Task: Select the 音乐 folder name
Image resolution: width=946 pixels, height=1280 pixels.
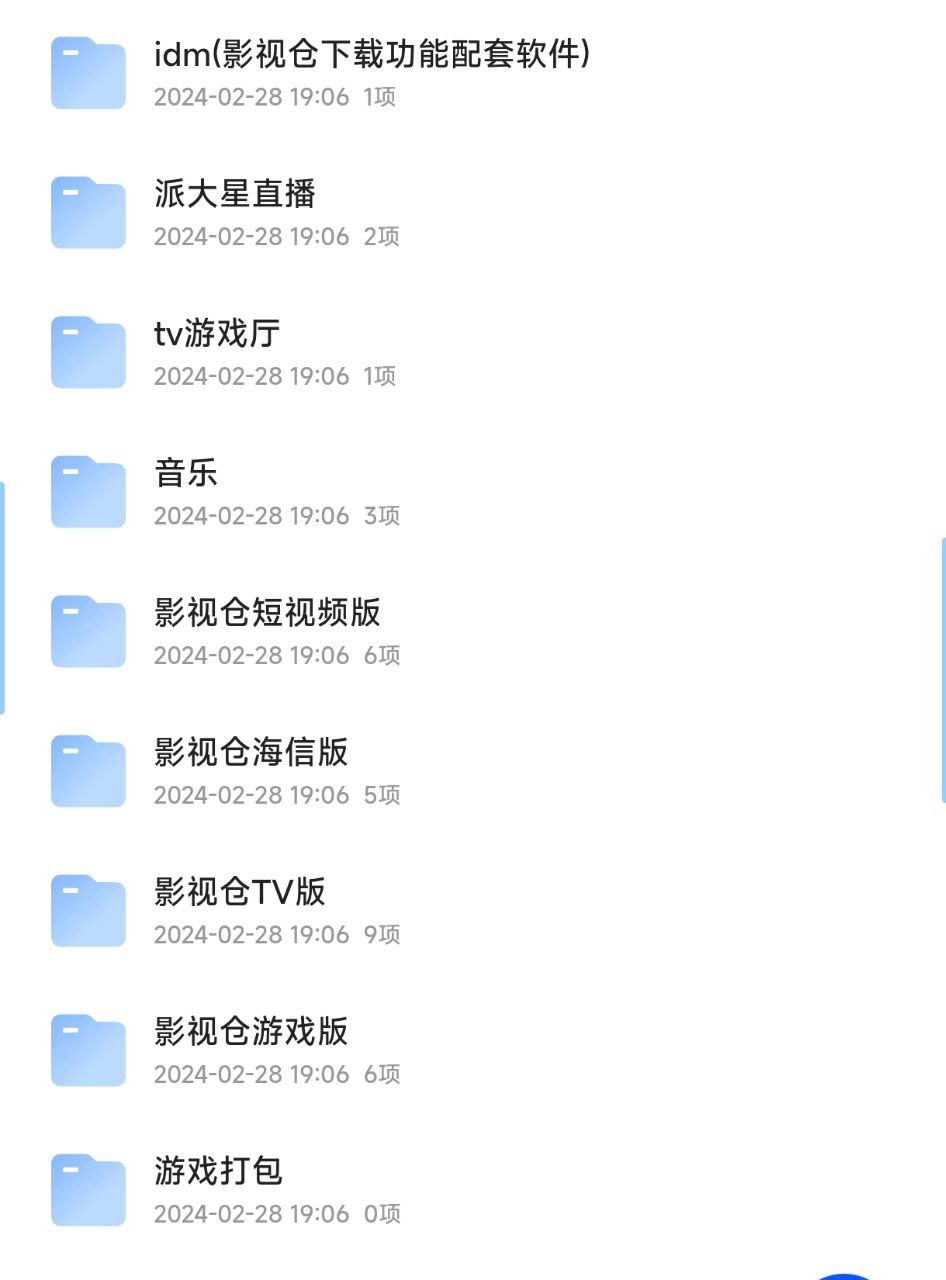Action: [187, 475]
